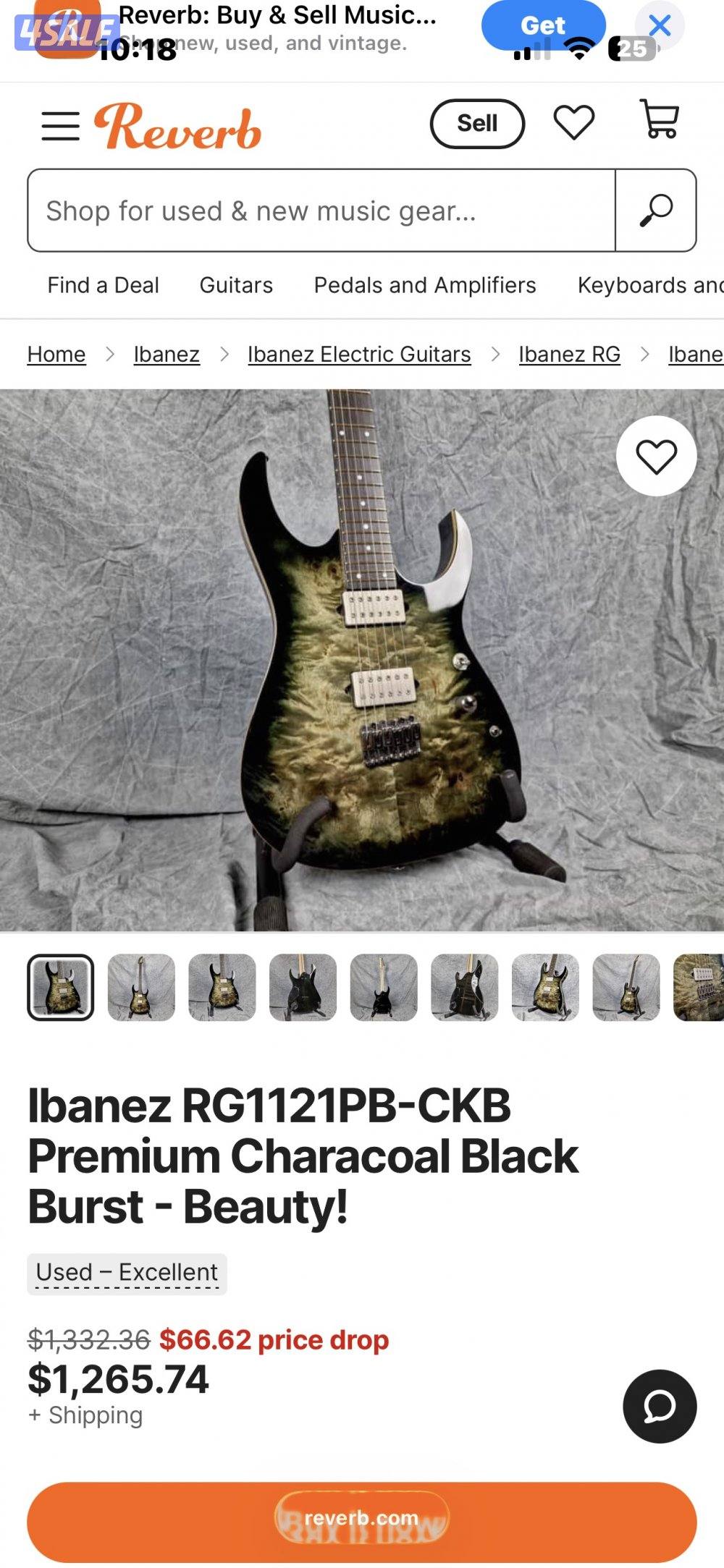Dismiss the Reverb app banner
The width and height of the screenshot is (724, 1568).
coord(660,23)
